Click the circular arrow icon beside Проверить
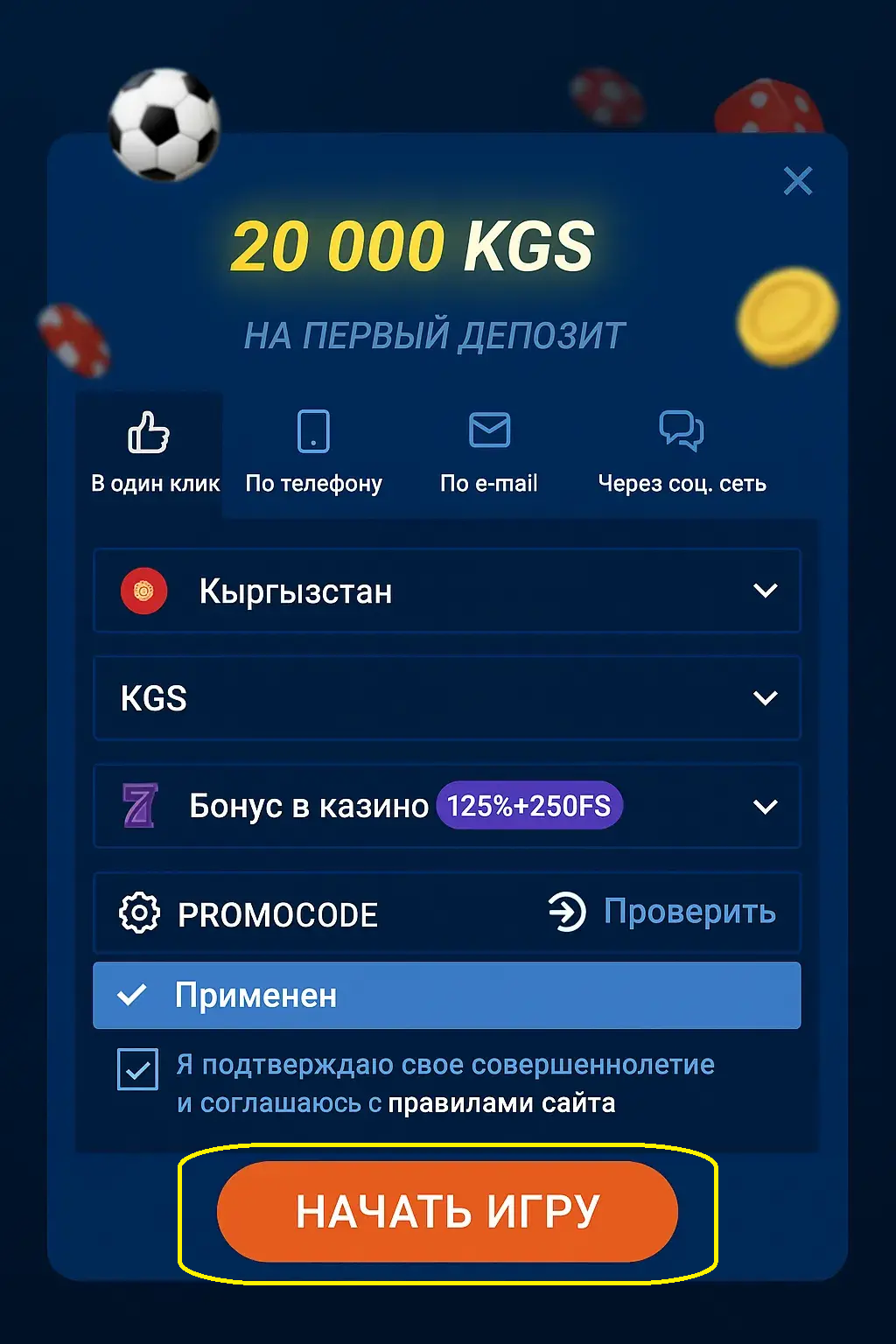The image size is (896, 1344). point(566,912)
